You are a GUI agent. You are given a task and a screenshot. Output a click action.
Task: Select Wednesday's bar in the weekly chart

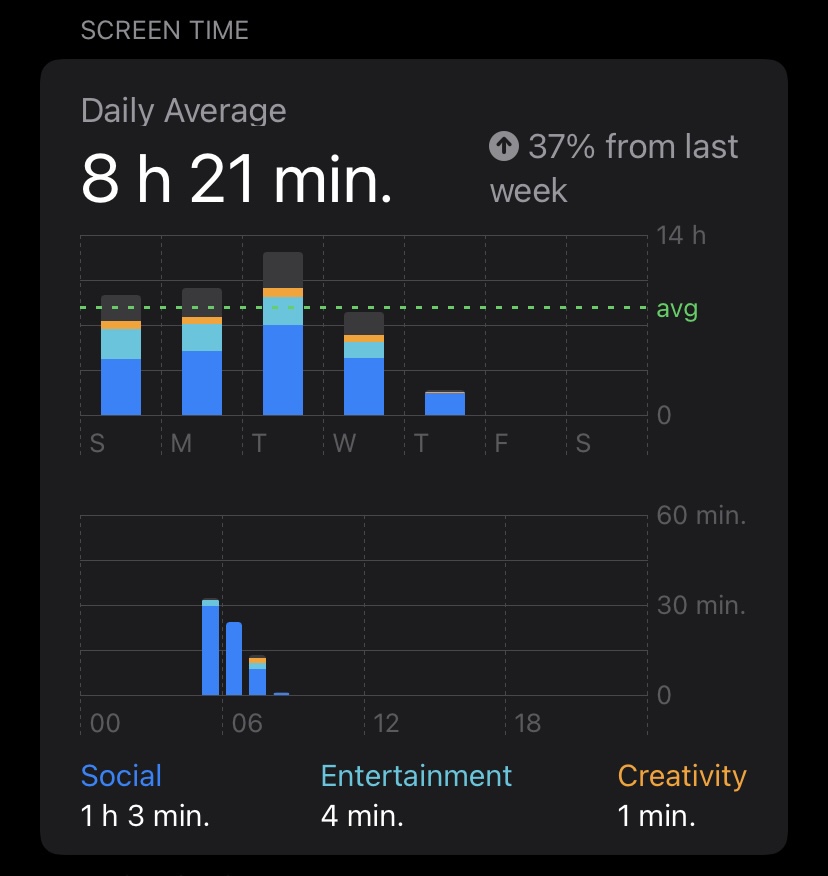pyautogui.click(x=364, y=364)
